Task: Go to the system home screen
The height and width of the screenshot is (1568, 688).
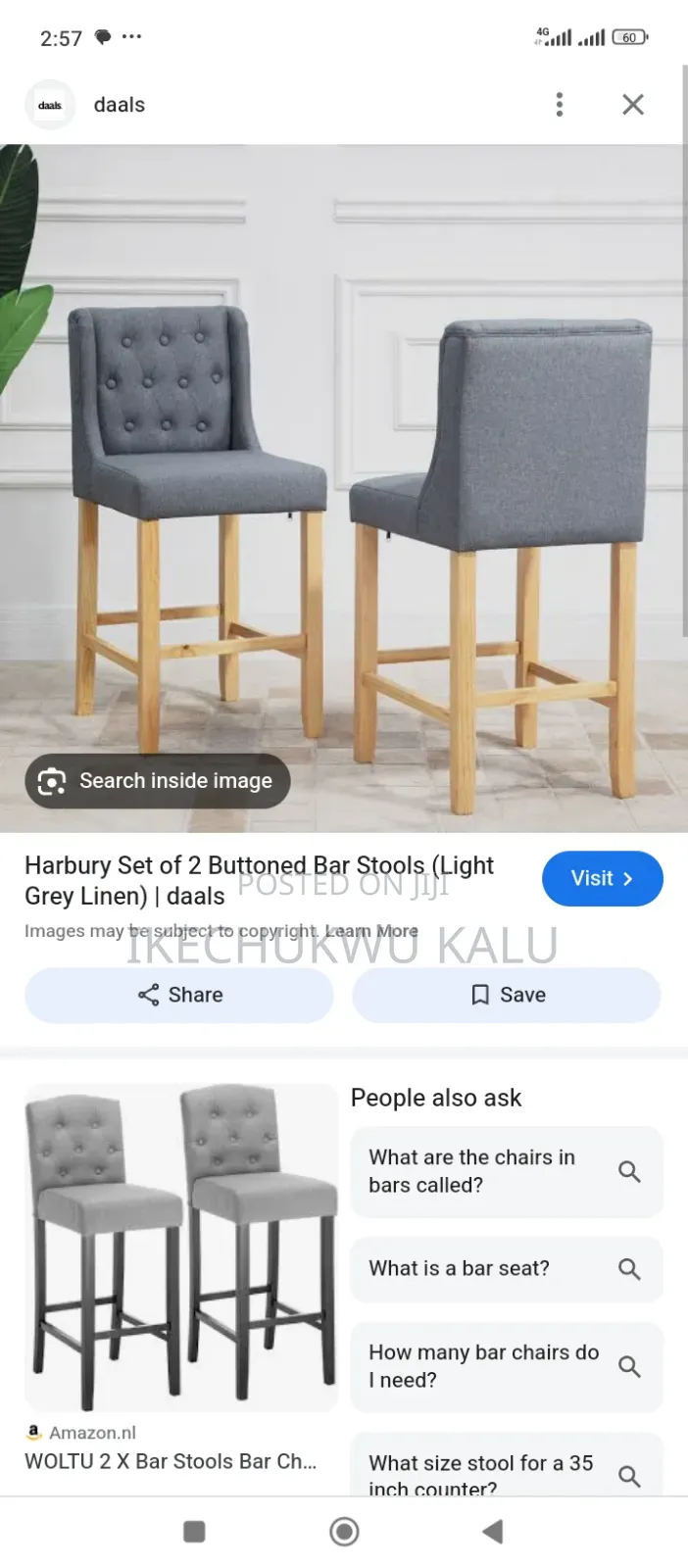Action: point(344,1532)
